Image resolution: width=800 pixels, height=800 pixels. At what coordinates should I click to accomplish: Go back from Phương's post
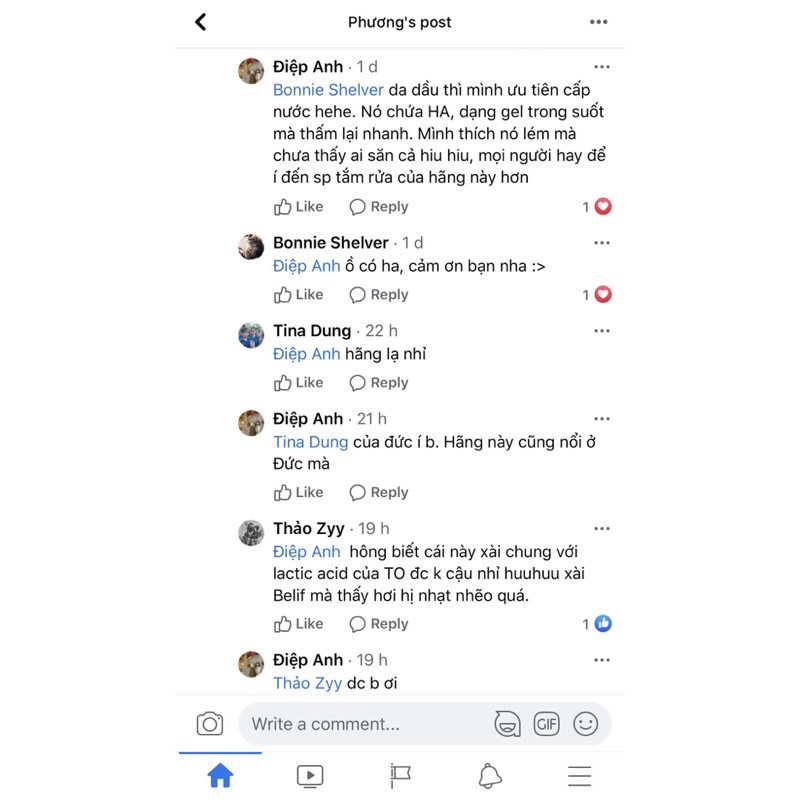[201, 22]
